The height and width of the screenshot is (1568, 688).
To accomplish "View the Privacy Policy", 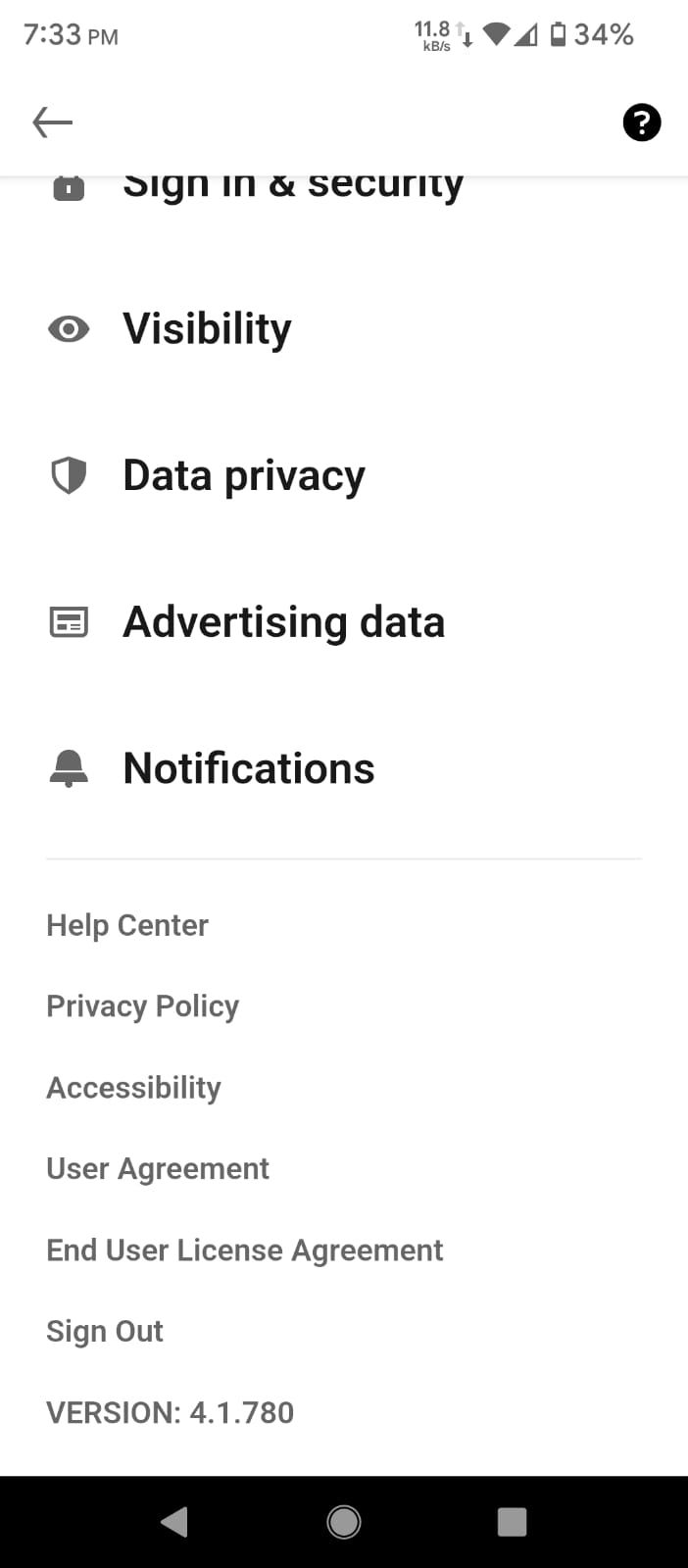I will coord(143,1006).
